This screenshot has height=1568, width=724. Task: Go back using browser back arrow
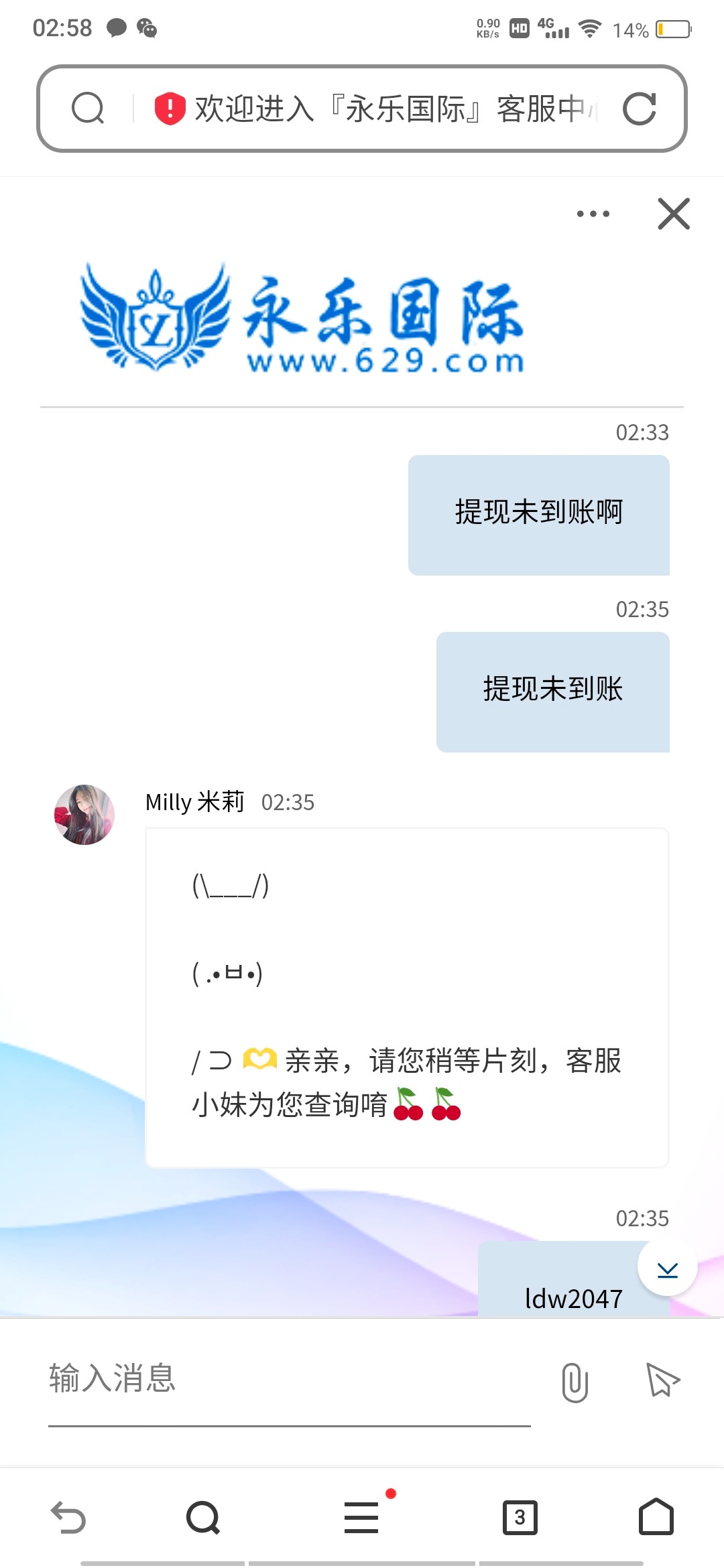click(x=68, y=1517)
